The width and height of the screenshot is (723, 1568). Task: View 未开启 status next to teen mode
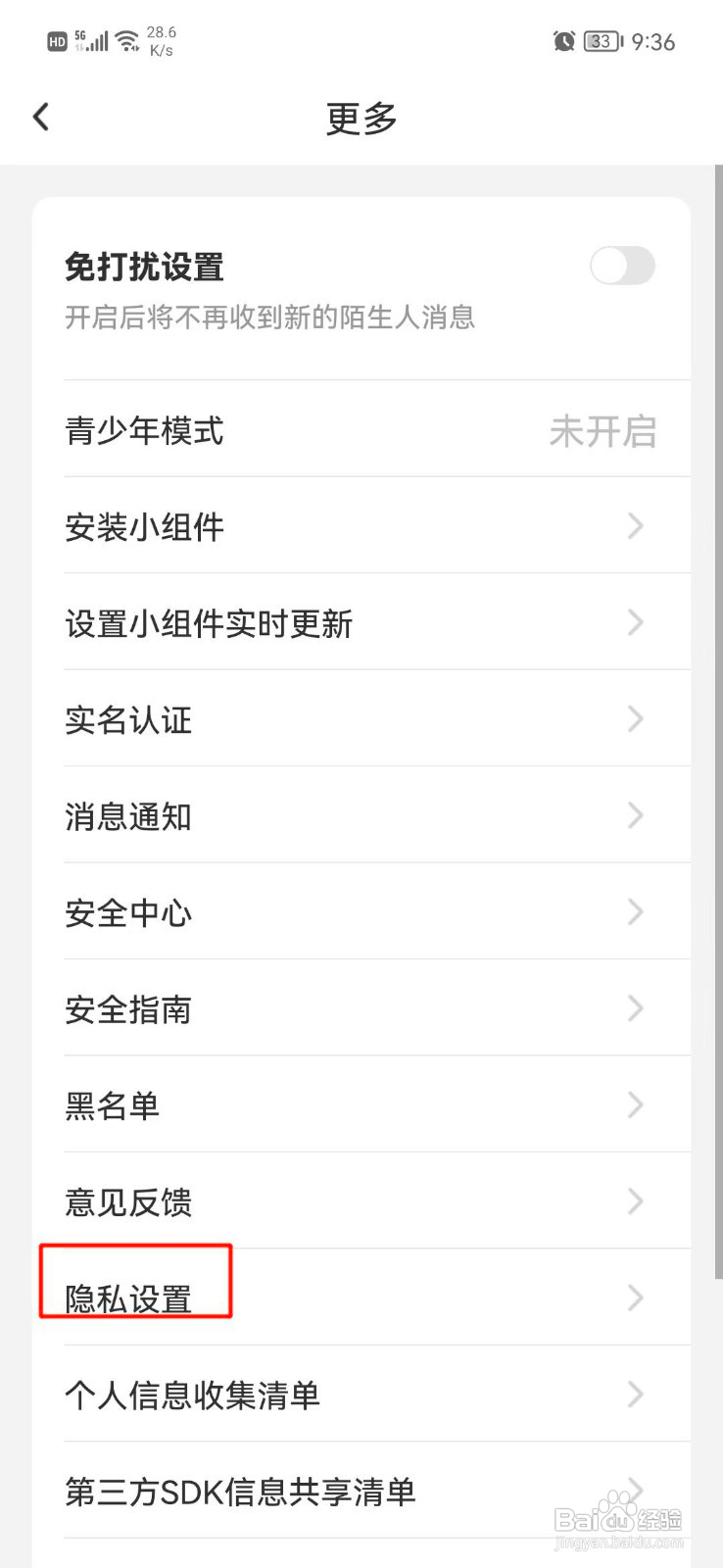603,430
